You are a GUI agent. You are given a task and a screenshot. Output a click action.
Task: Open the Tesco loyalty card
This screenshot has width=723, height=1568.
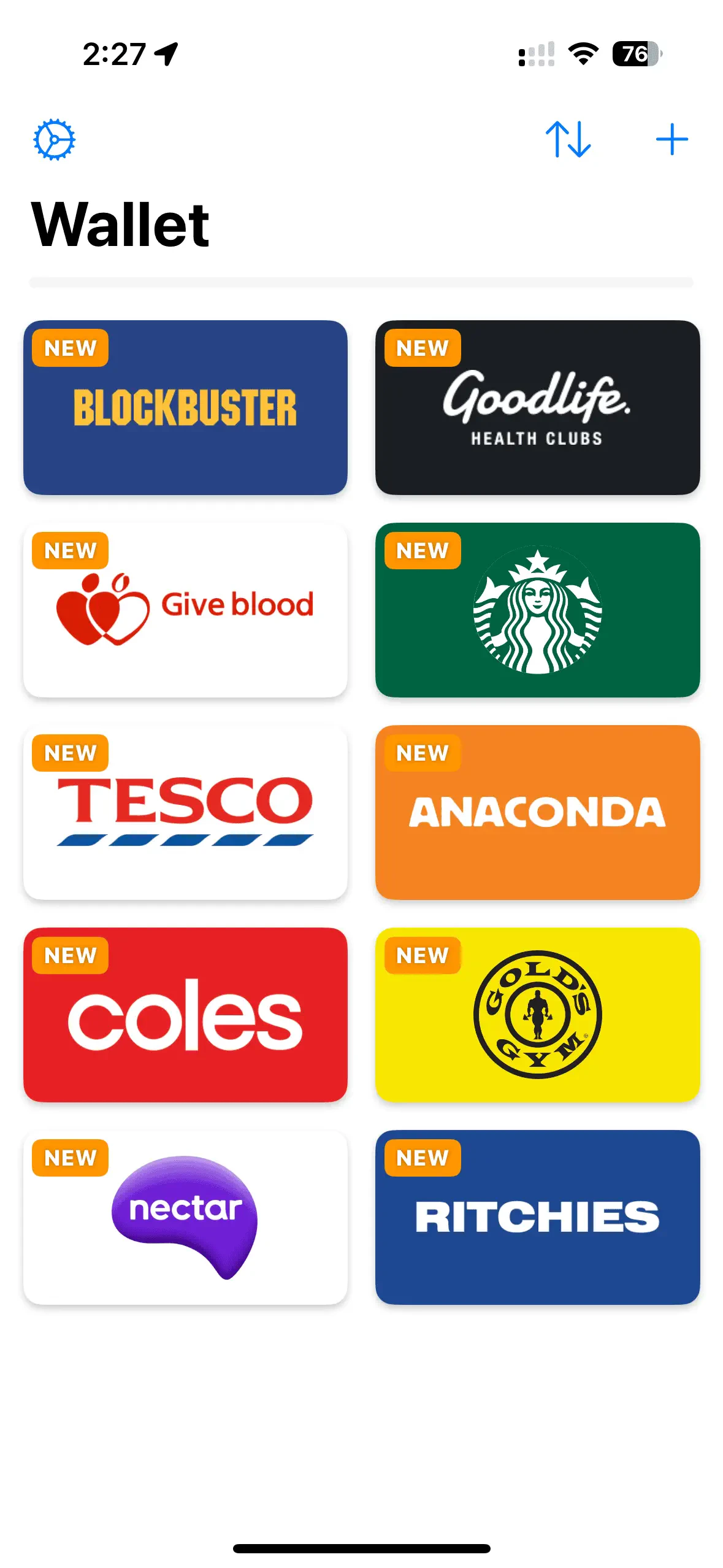coord(185,811)
